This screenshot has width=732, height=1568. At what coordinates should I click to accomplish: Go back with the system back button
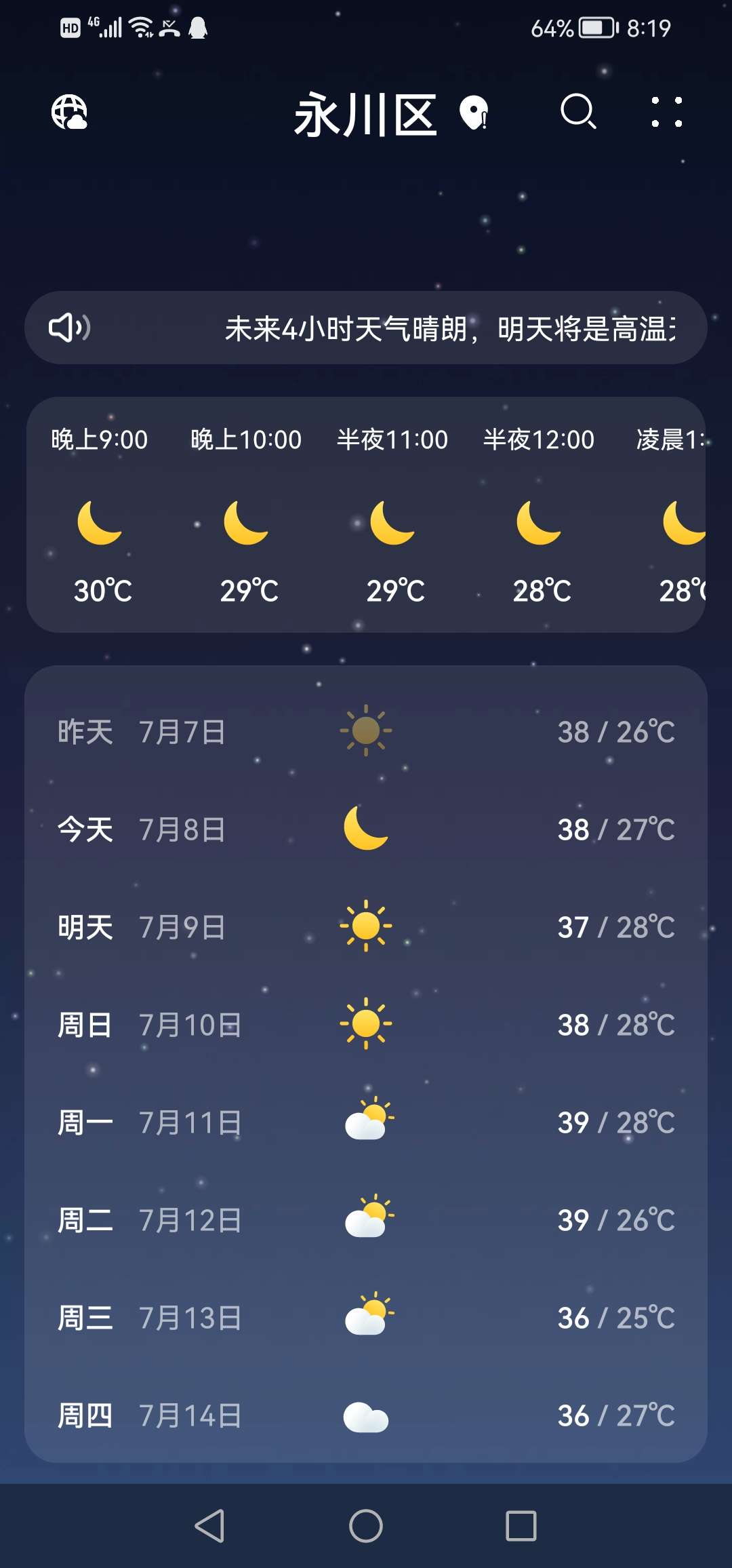tap(209, 1526)
